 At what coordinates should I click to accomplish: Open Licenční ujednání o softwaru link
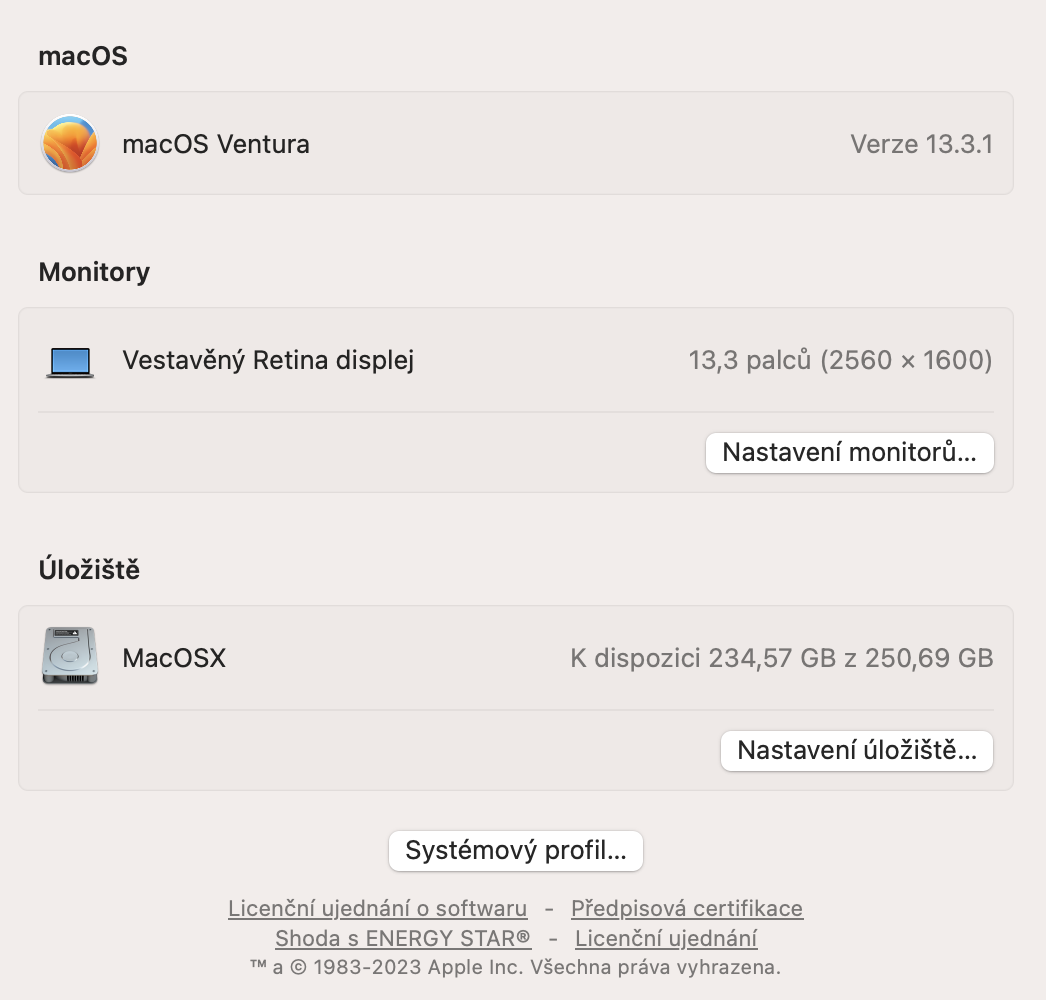coord(378,909)
